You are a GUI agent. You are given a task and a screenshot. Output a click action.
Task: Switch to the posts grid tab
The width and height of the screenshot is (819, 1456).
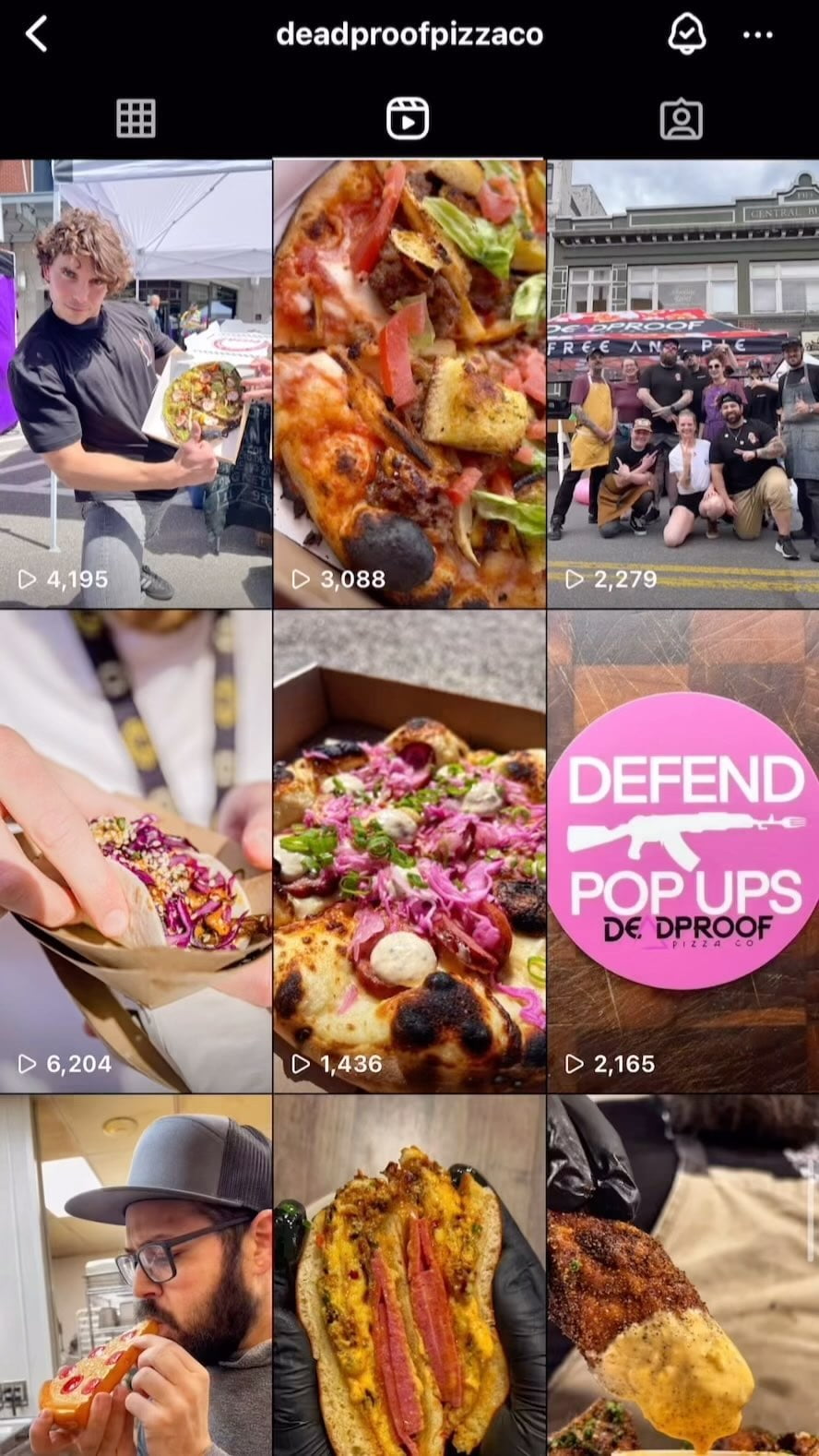[136, 119]
